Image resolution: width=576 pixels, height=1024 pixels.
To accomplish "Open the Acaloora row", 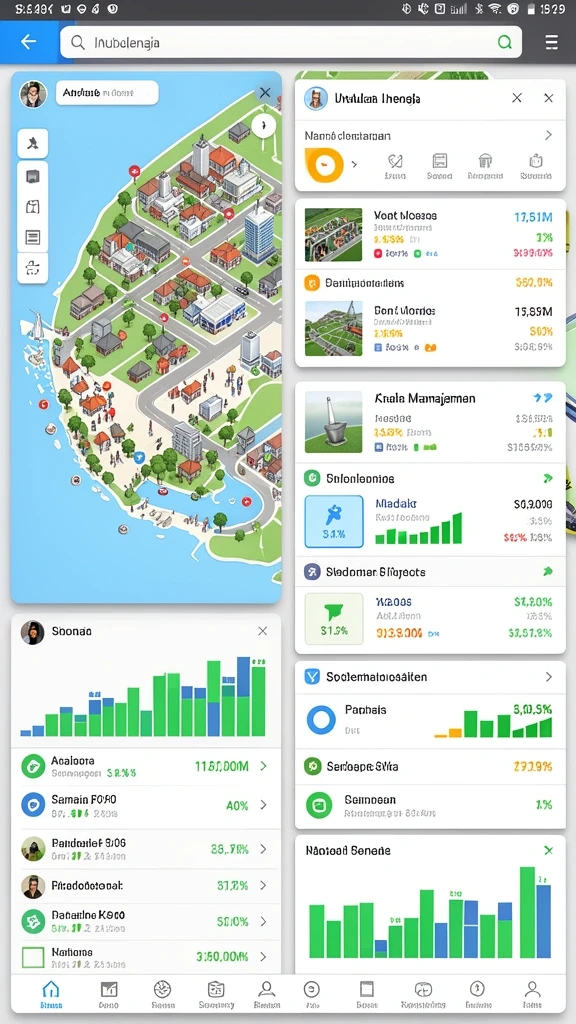I will click(146, 766).
